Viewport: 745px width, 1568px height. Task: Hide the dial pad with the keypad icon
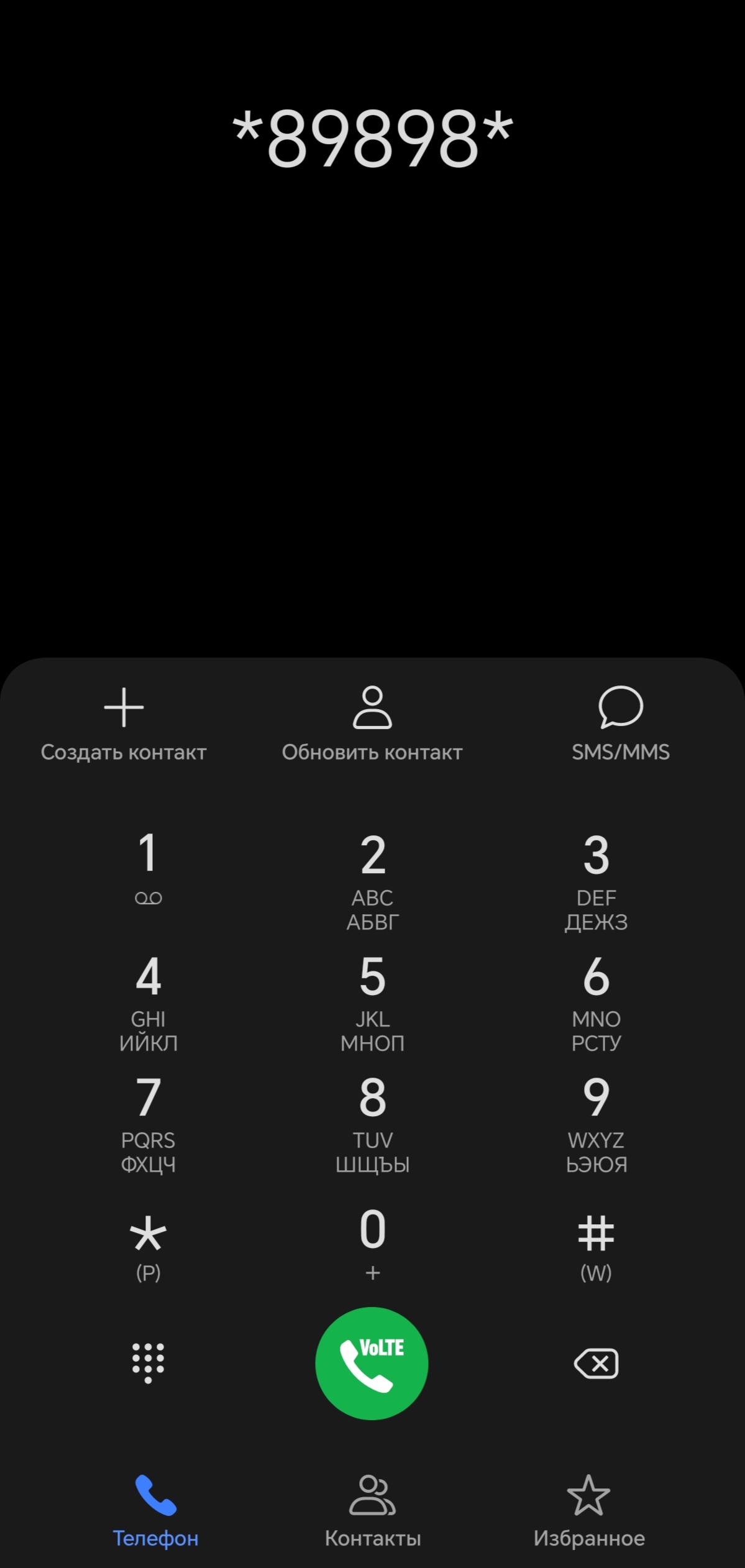point(148,1362)
